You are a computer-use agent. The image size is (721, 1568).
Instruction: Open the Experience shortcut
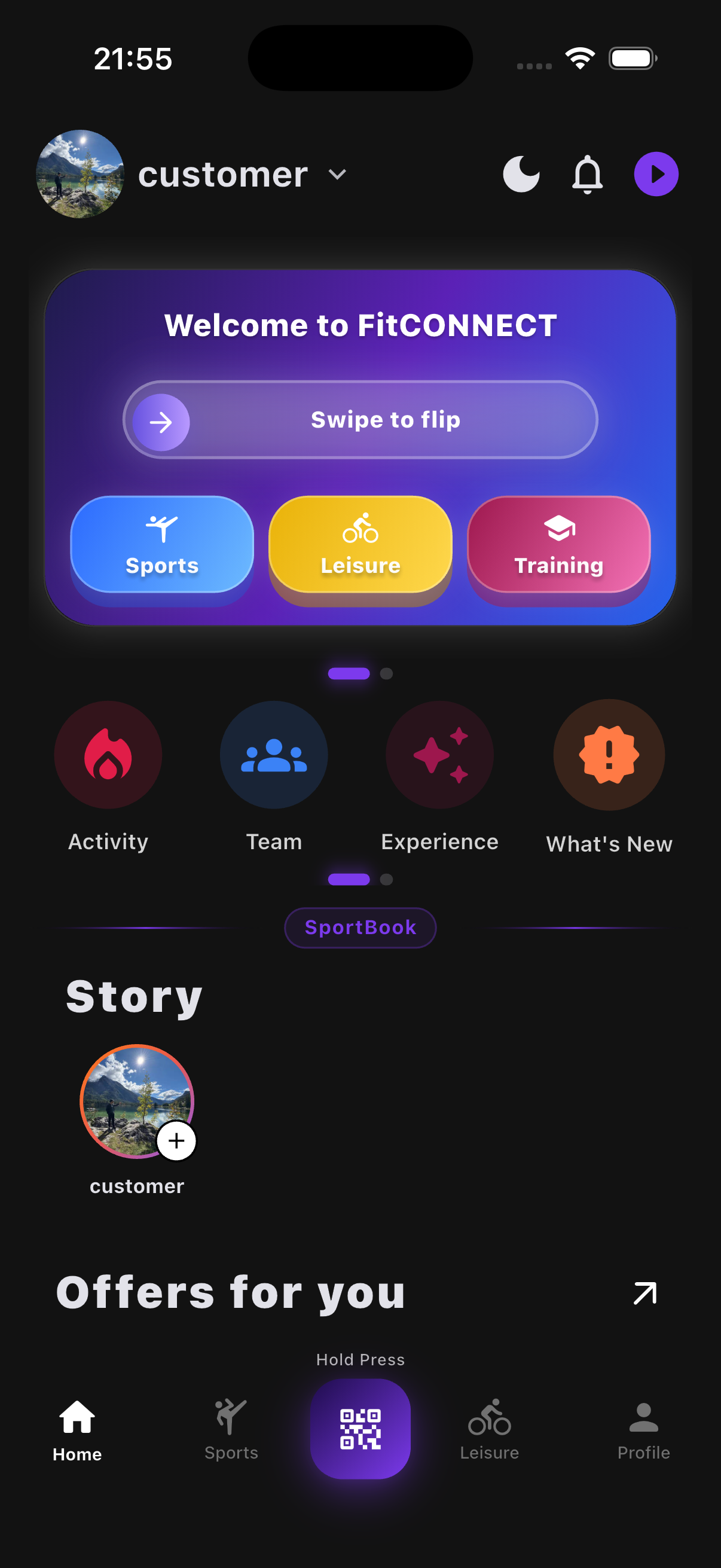[x=439, y=755]
